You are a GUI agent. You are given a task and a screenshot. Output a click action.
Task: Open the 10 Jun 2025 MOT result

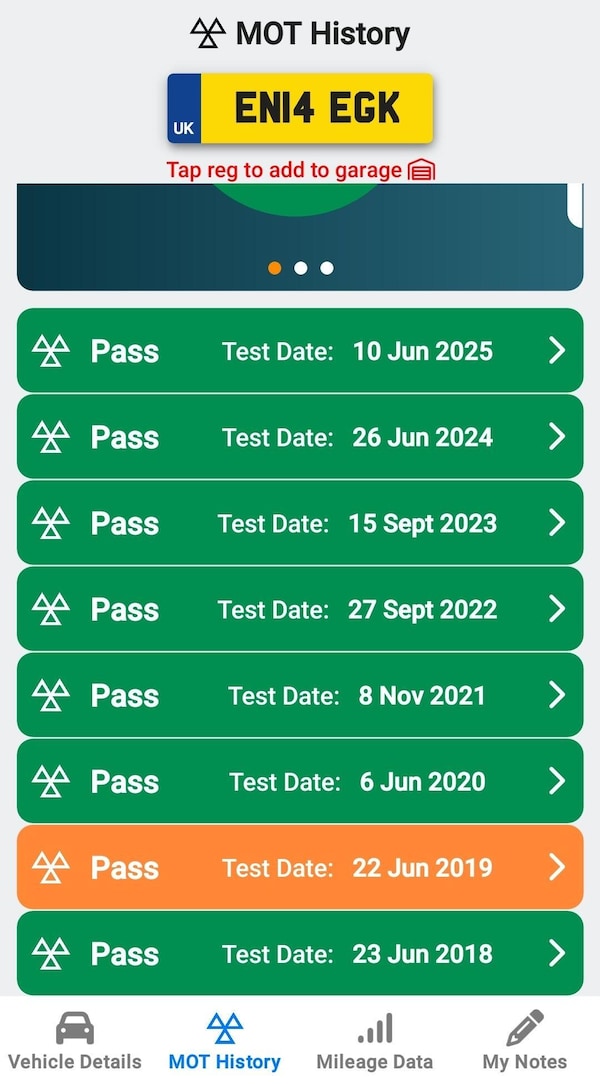[300, 350]
